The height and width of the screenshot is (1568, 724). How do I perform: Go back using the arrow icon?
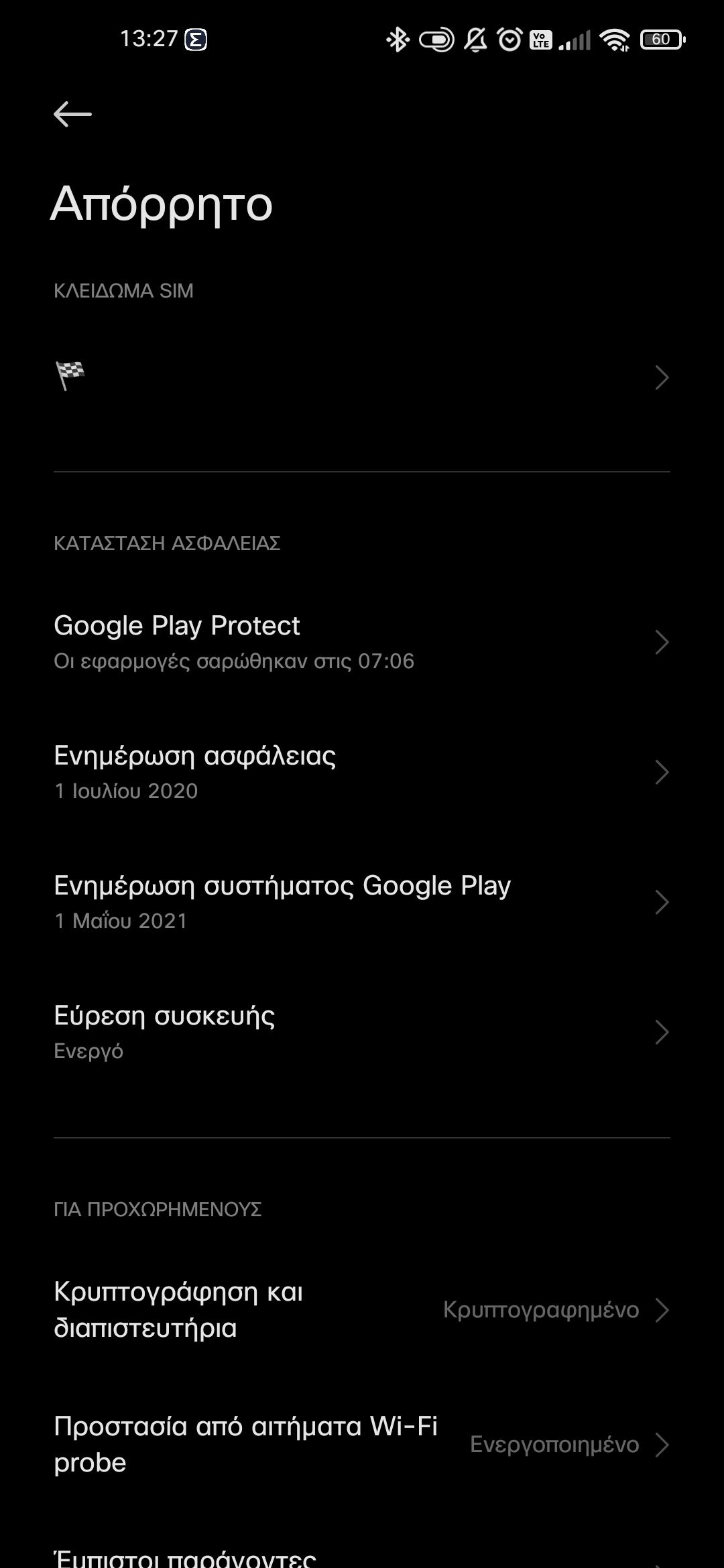[x=72, y=114]
